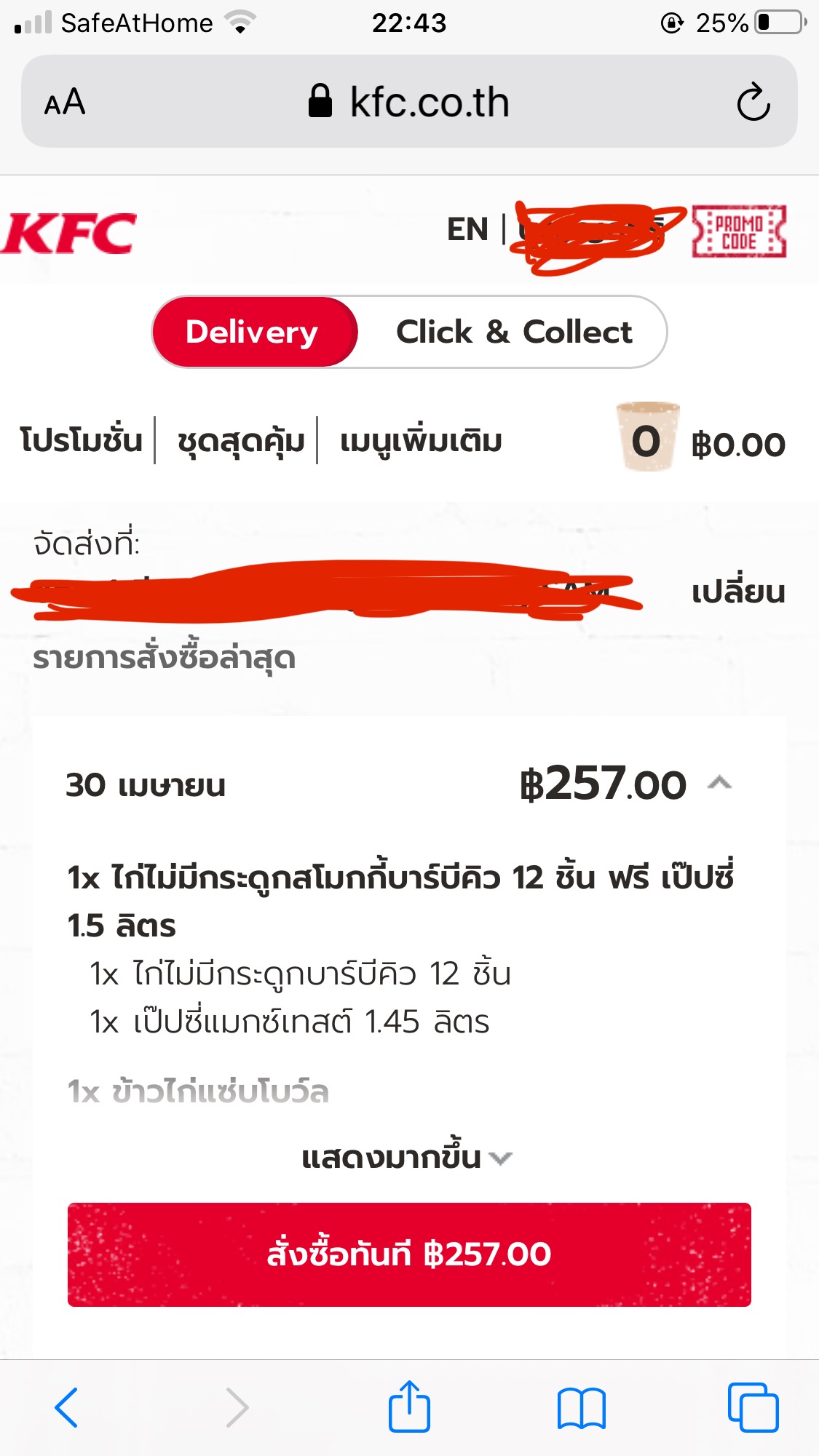Viewport: 819px width, 1456px height.
Task: Tap the KFC logo to go home
Action: point(70,233)
